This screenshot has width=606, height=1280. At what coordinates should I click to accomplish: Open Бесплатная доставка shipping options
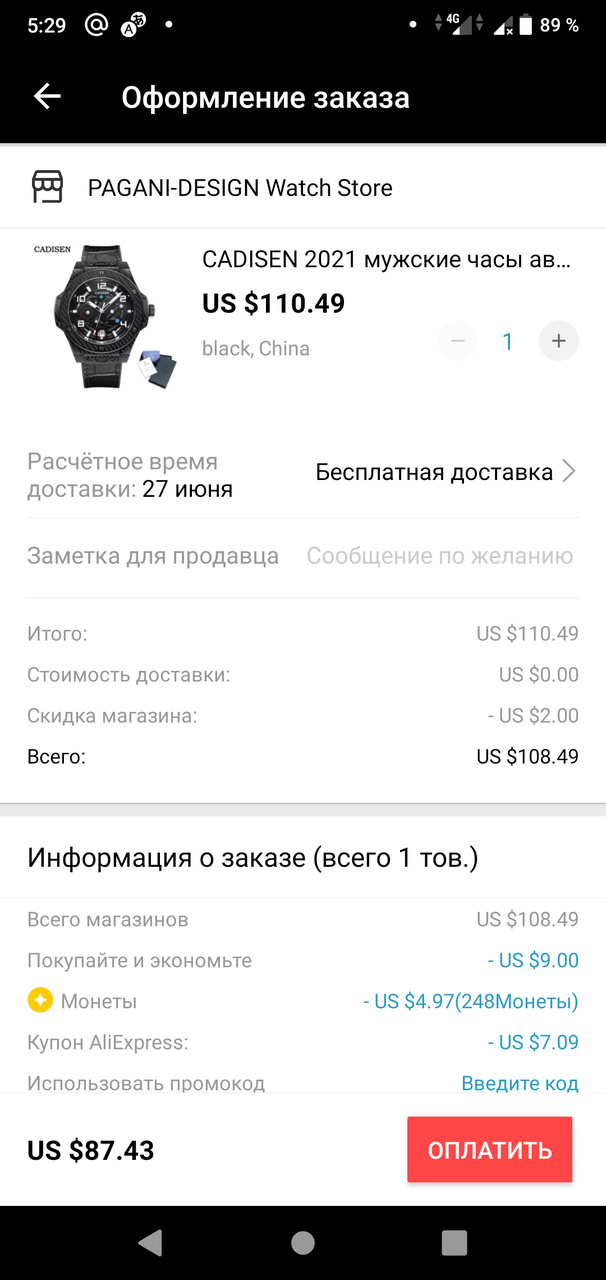(x=445, y=472)
